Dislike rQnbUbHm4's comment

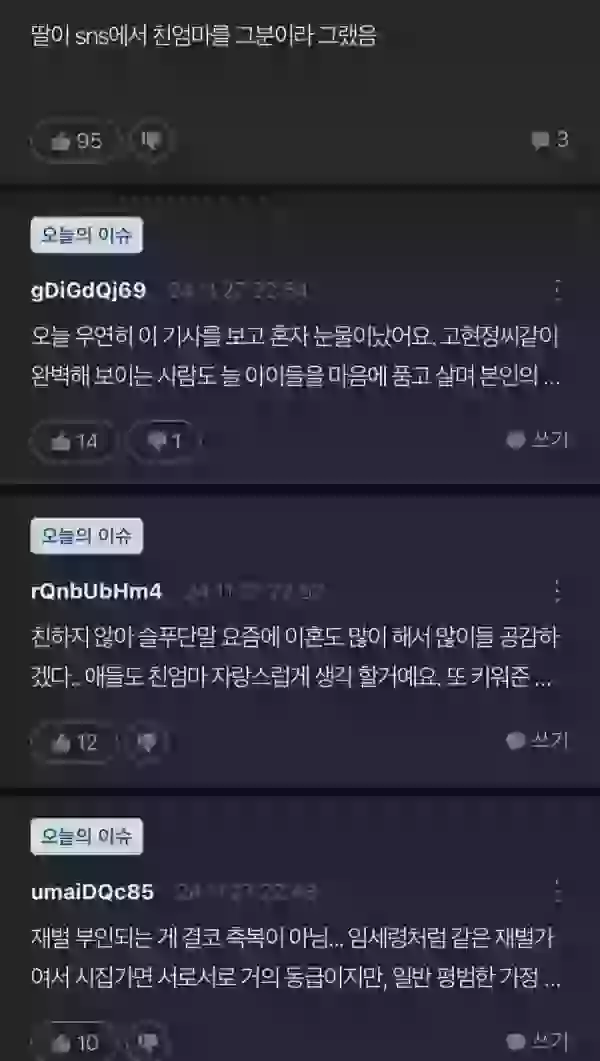(x=148, y=743)
